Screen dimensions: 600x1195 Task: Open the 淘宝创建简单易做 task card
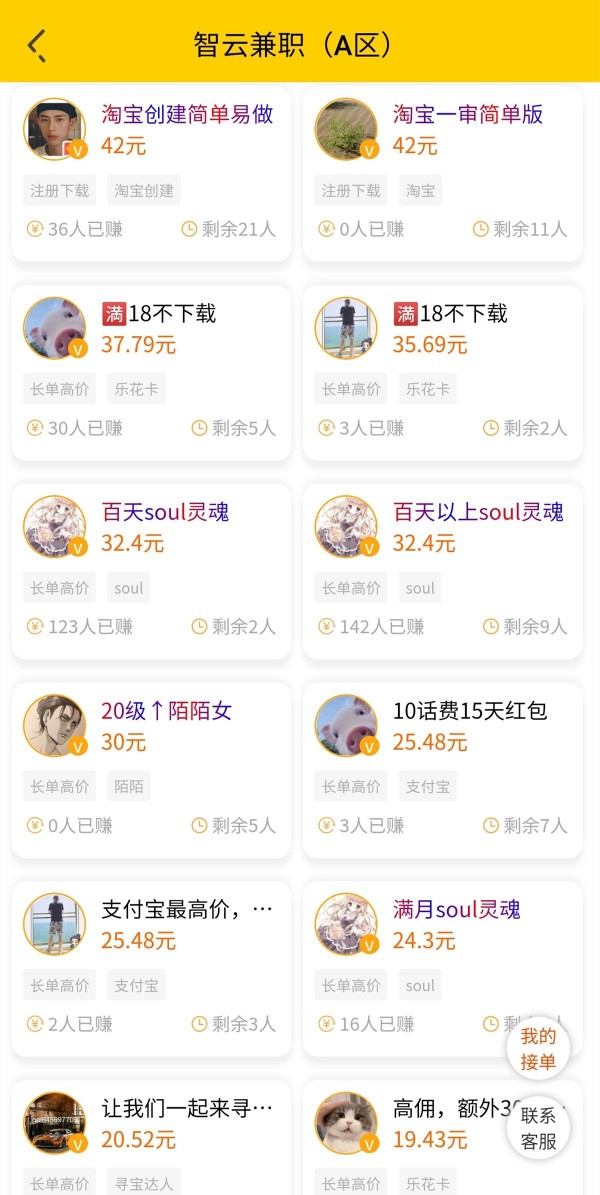pos(151,174)
